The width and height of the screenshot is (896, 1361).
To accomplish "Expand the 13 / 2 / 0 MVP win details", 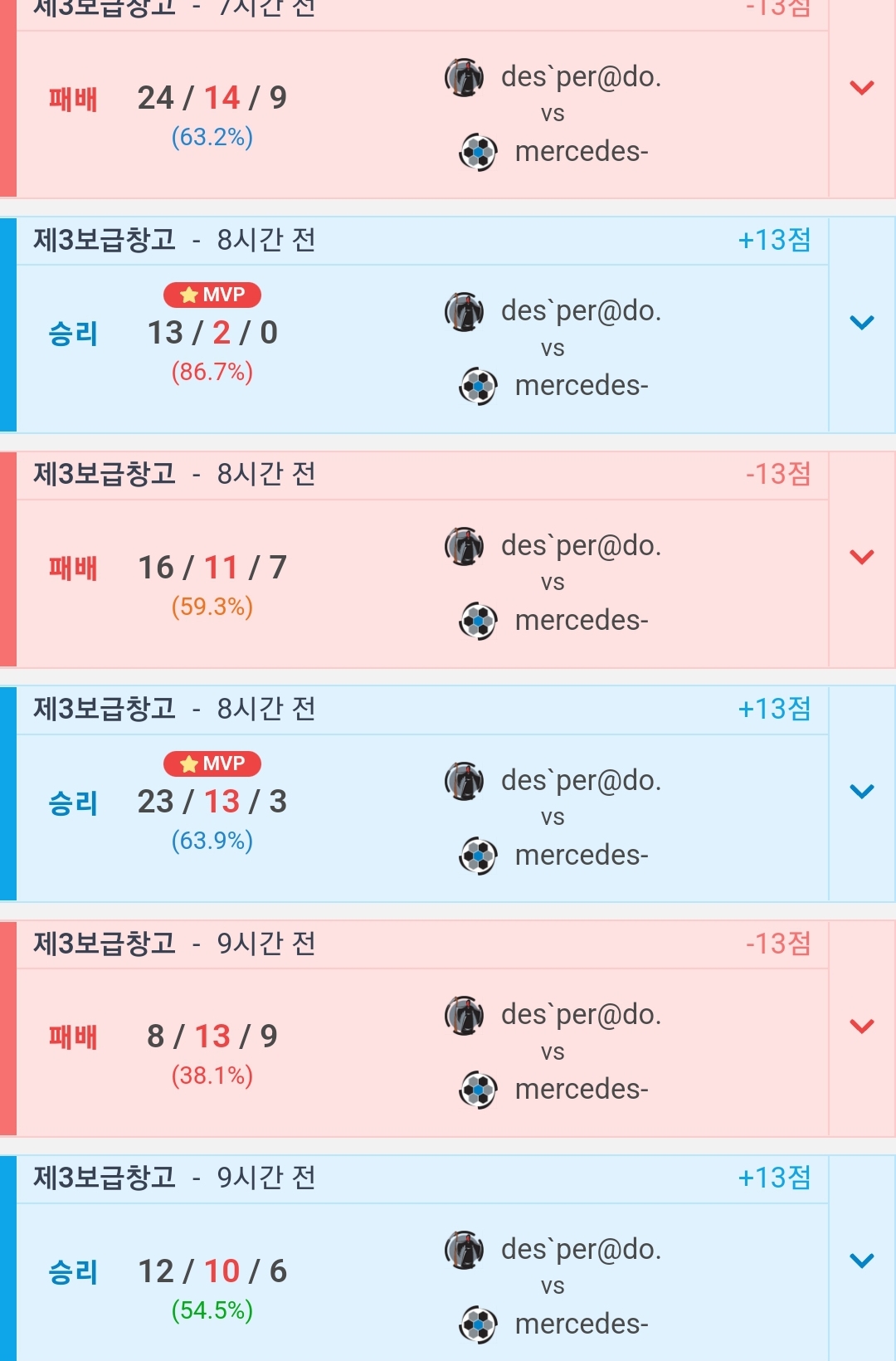I will click(x=862, y=323).
